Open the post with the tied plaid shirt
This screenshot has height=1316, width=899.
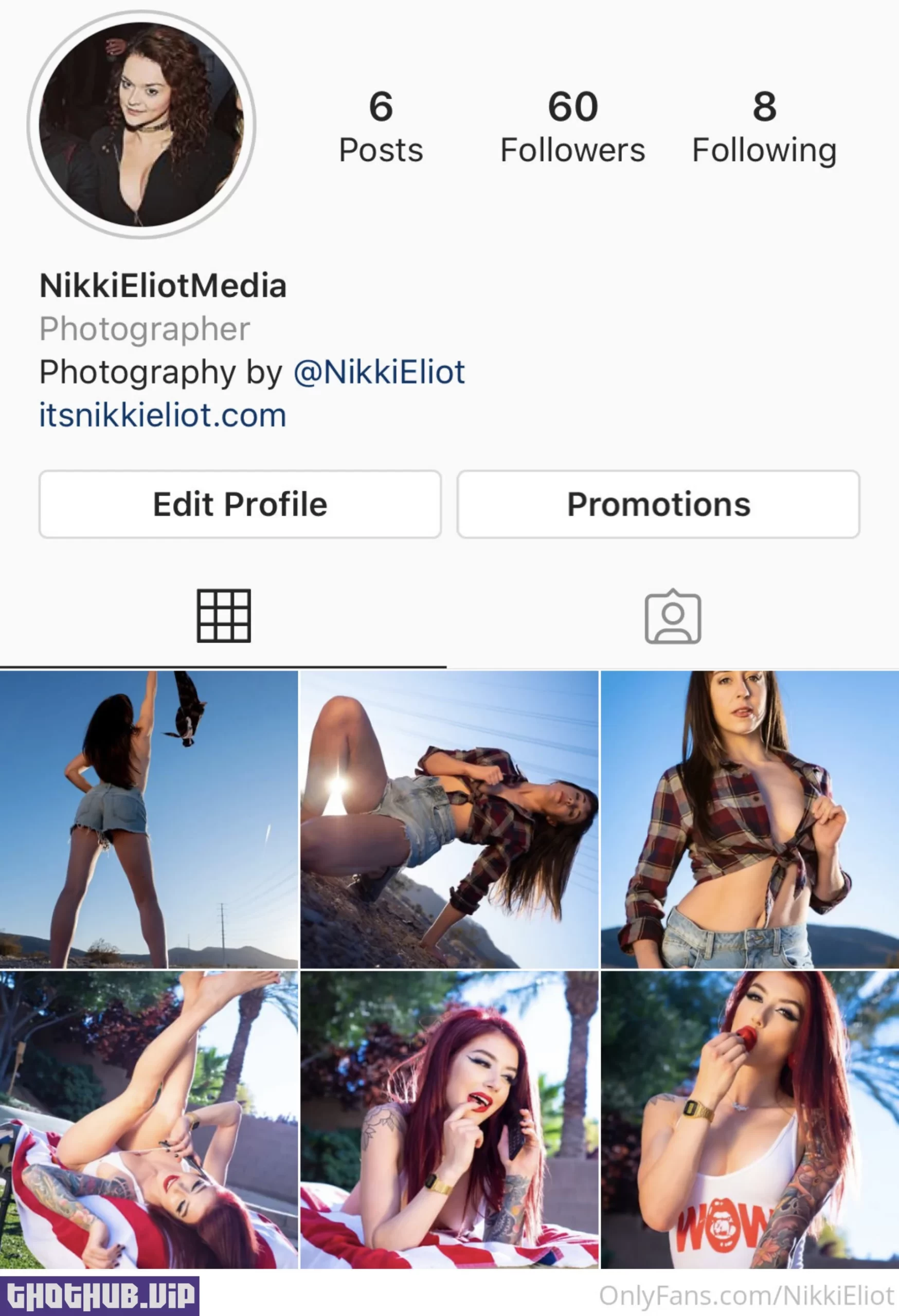749,819
